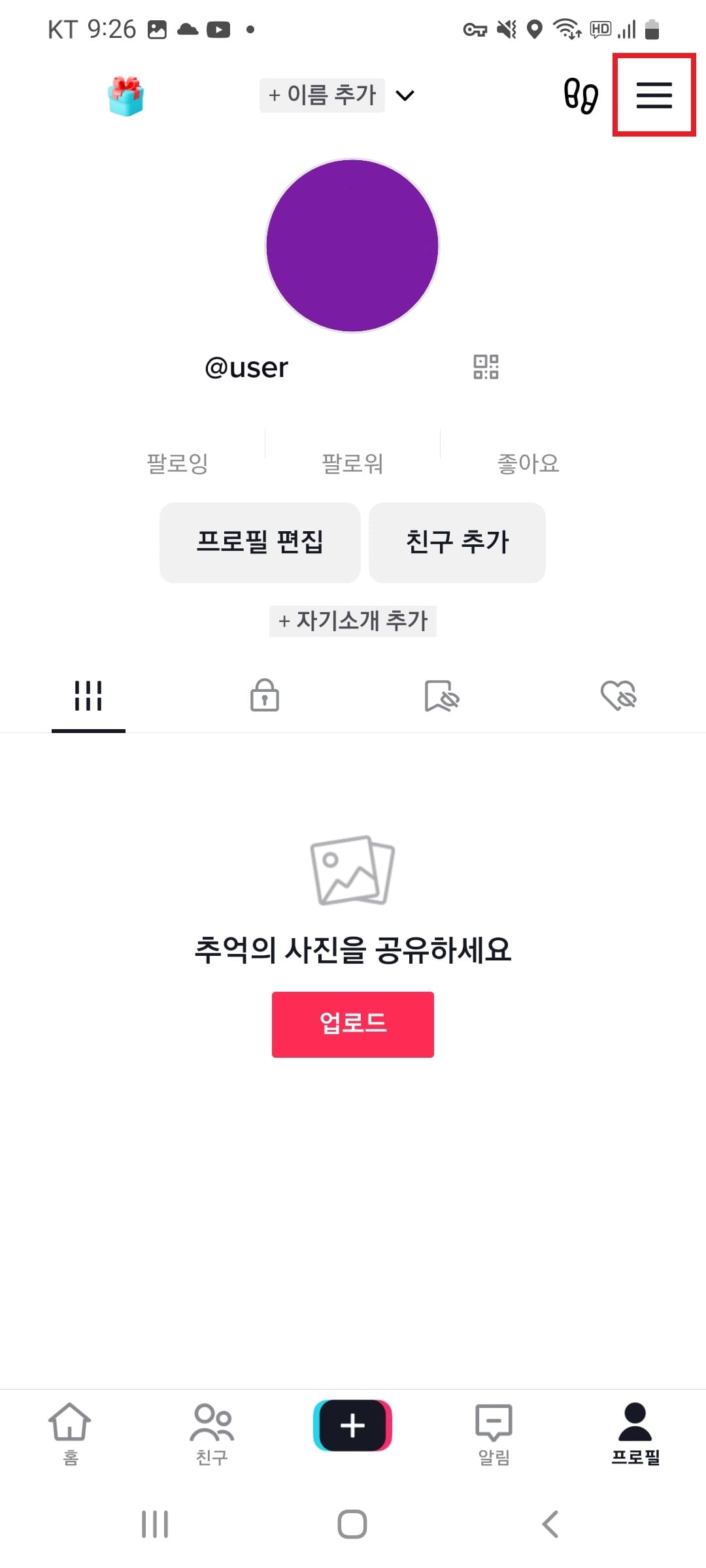Select the posts grid tab
Screen dimensions: 706x1568
(x=88, y=696)
